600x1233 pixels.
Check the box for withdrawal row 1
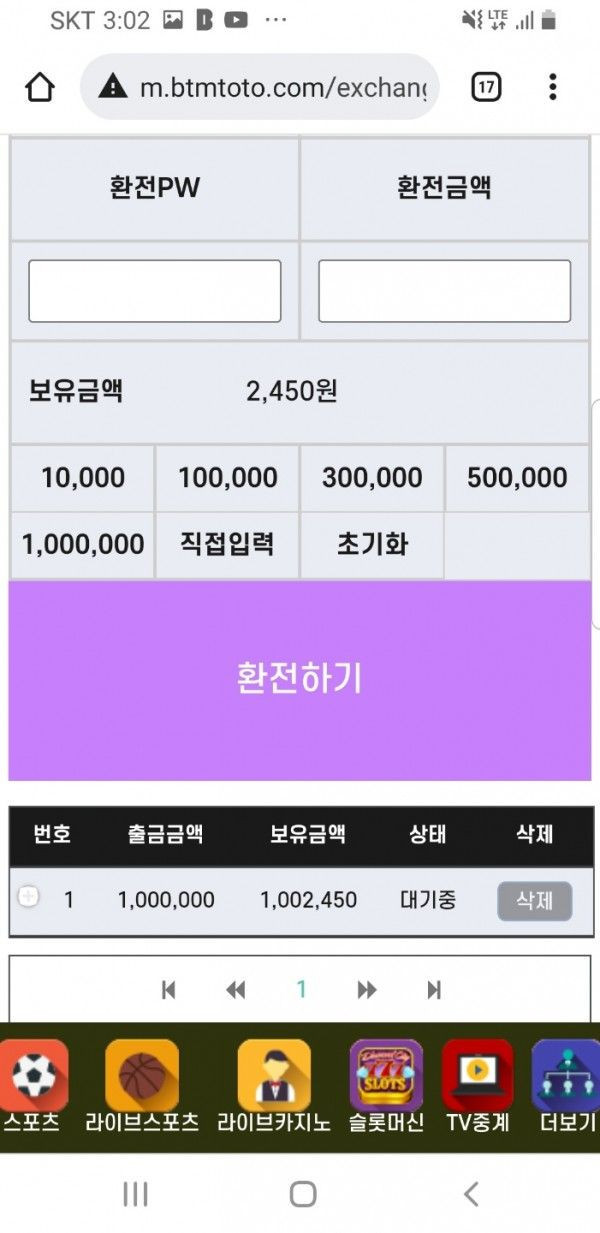pyautogui.click(x=29, y=898)
